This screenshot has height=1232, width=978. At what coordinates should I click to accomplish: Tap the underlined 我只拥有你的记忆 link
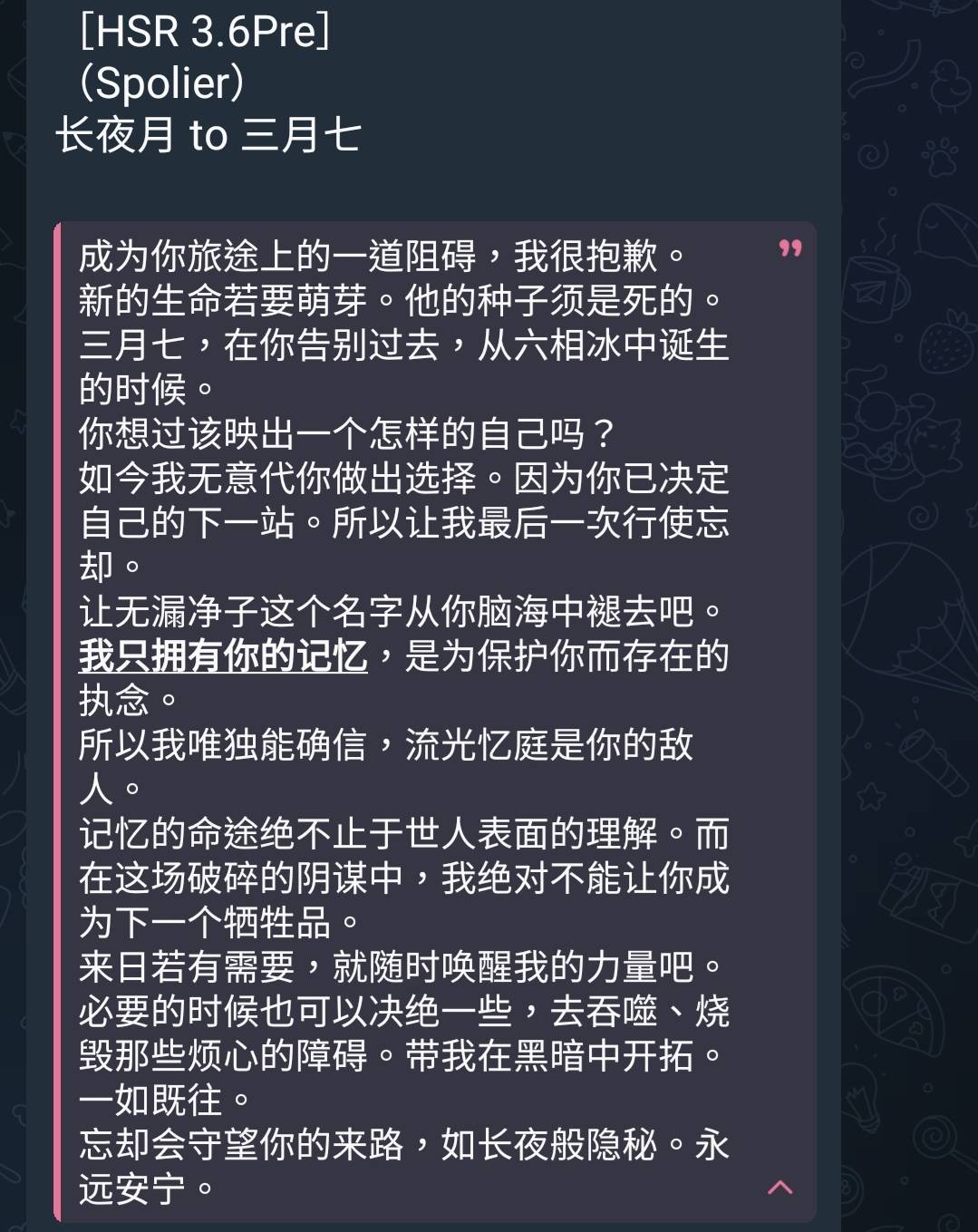point(223,656)
